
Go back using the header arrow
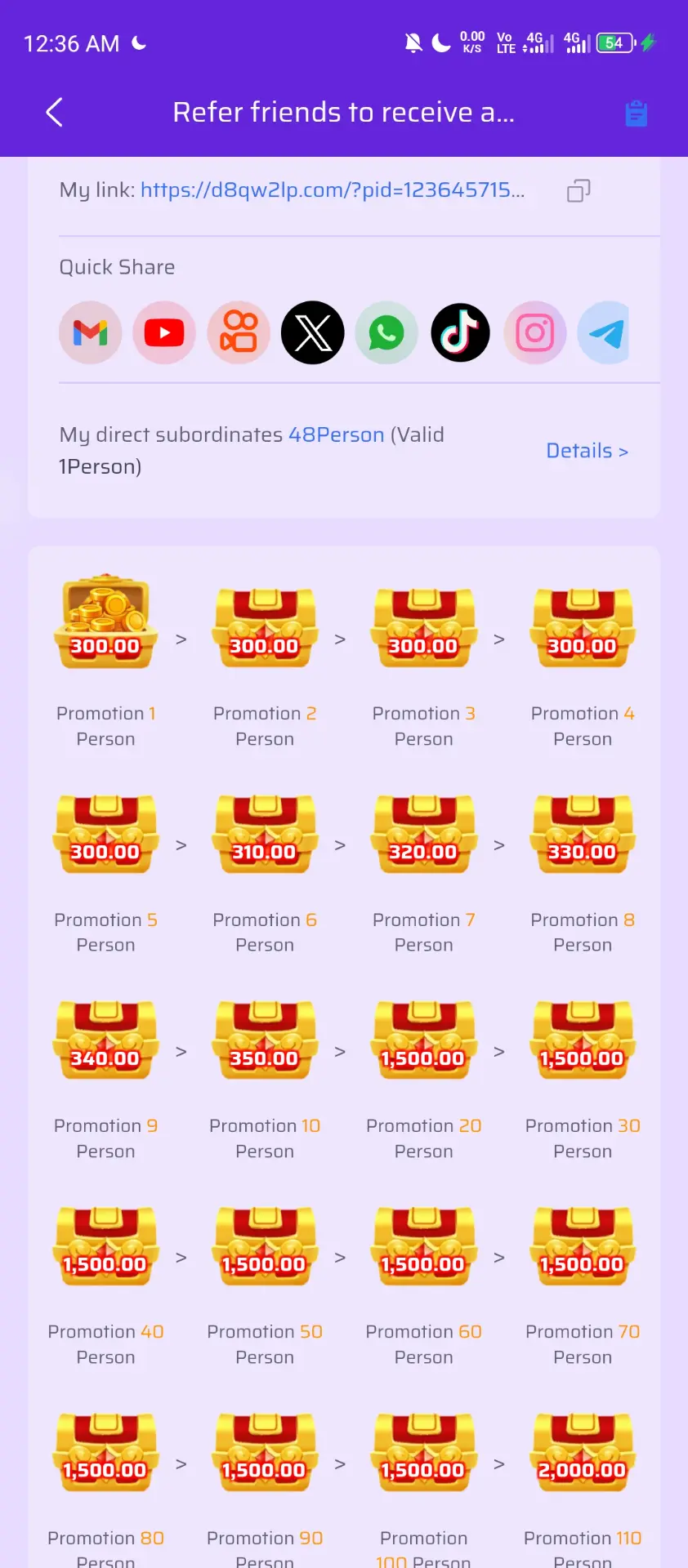54,113
